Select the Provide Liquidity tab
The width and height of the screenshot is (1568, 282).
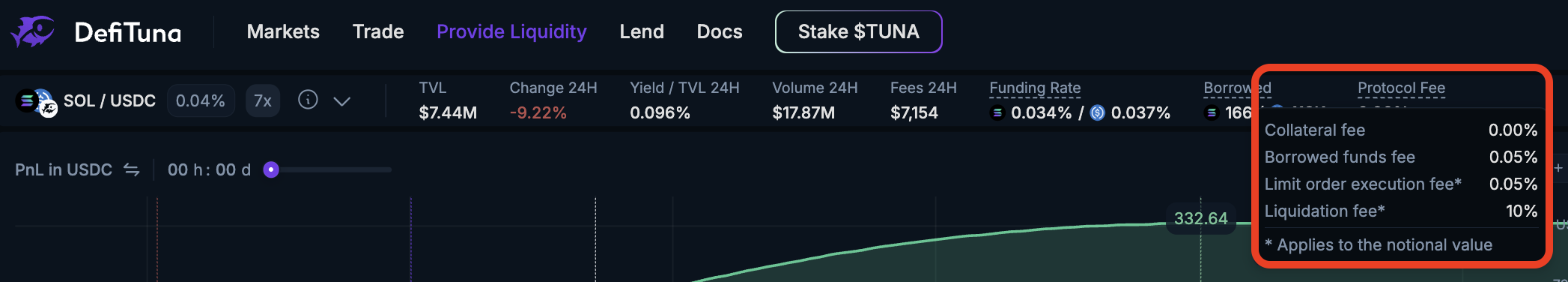pos(511,31)
